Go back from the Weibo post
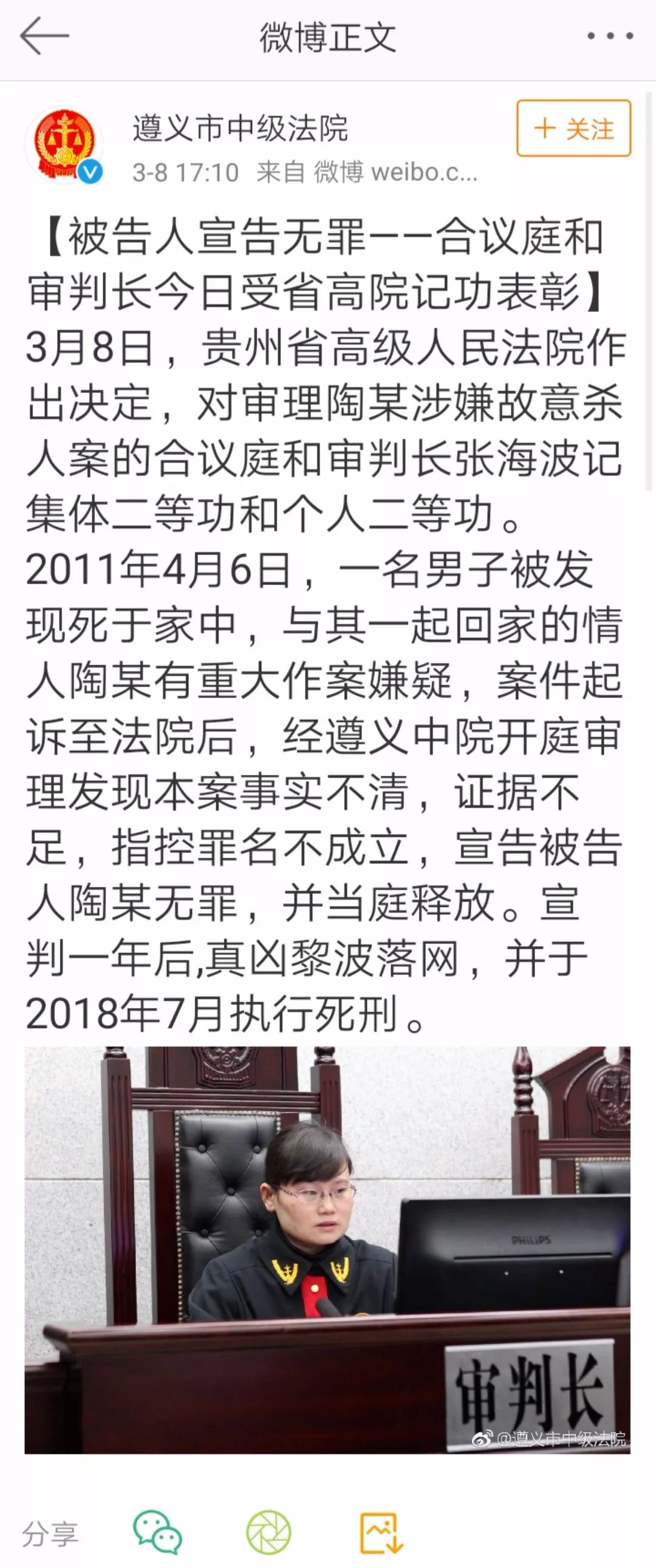 [x=44, y=36]
